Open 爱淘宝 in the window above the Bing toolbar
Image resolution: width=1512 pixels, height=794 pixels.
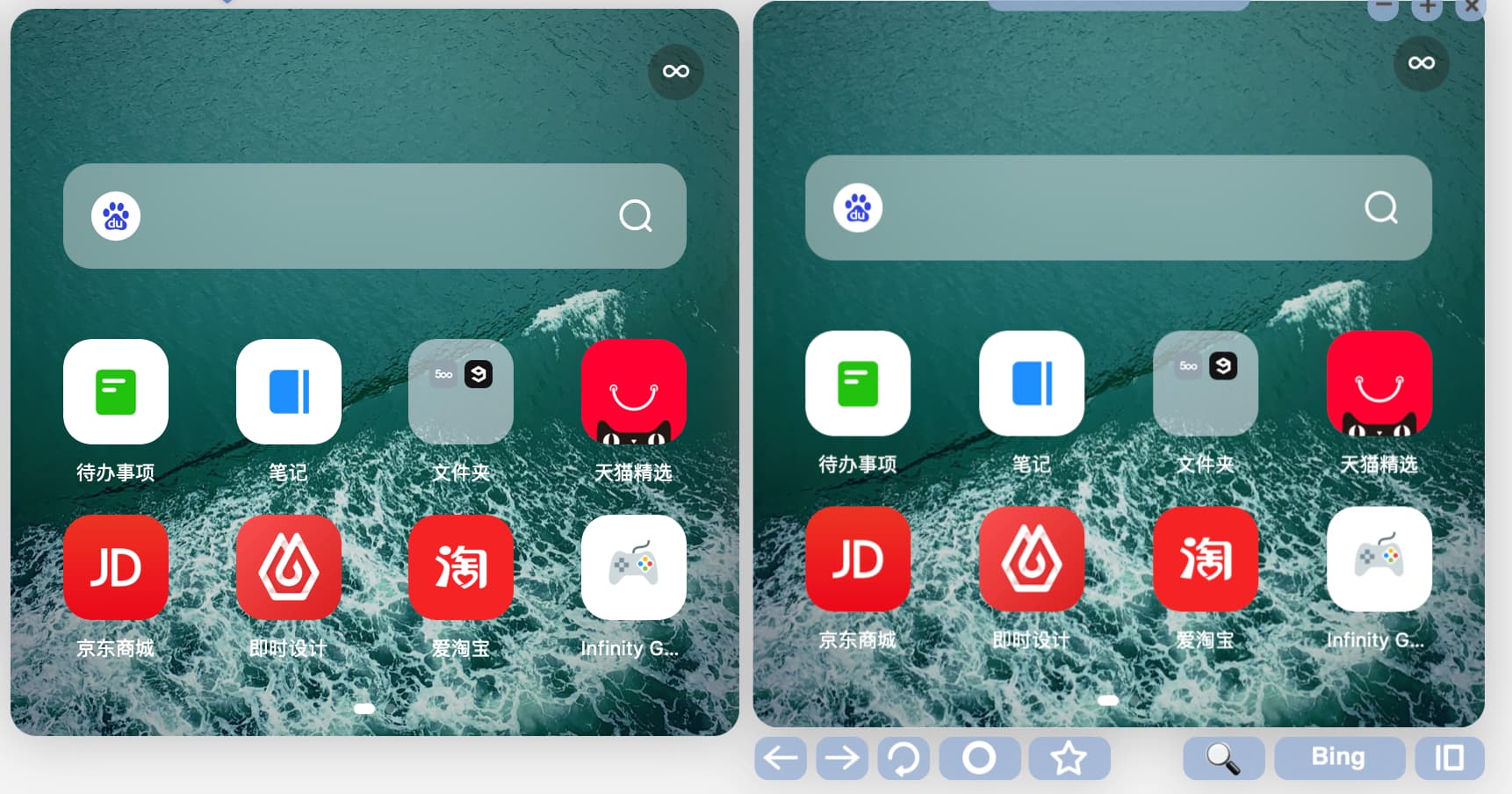click(1205, 559)
